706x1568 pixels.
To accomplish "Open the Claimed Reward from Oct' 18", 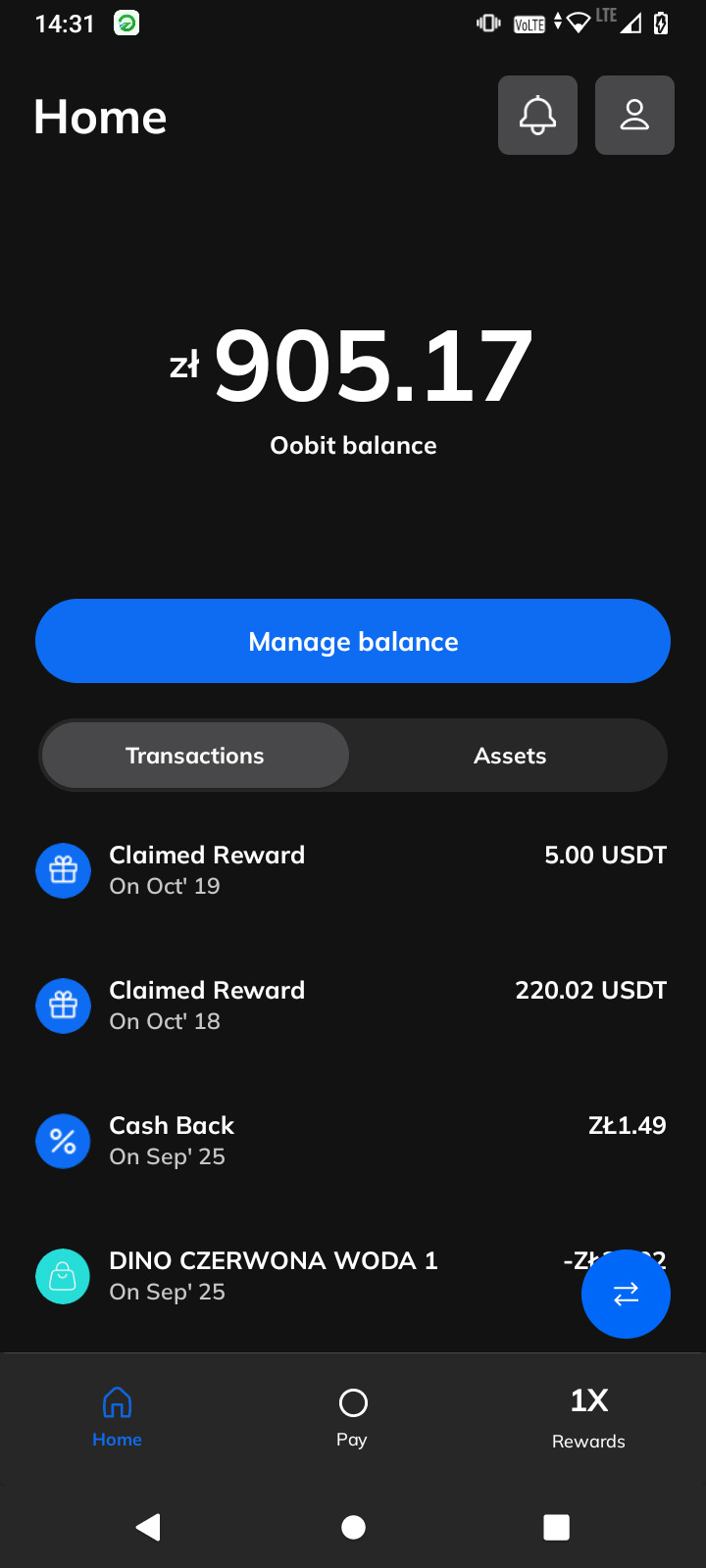I will [353, 1004].
